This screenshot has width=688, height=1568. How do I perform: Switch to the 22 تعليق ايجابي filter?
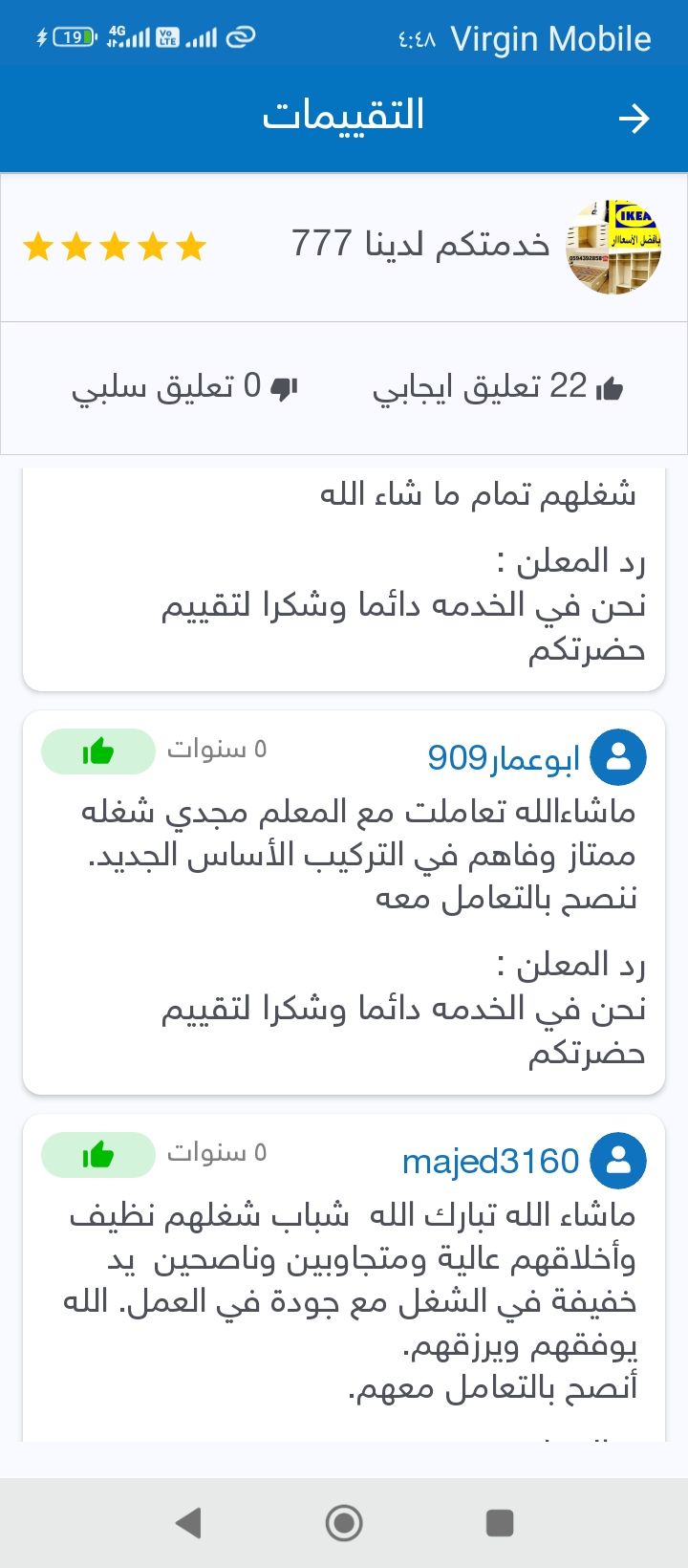[x=502, y=384]
